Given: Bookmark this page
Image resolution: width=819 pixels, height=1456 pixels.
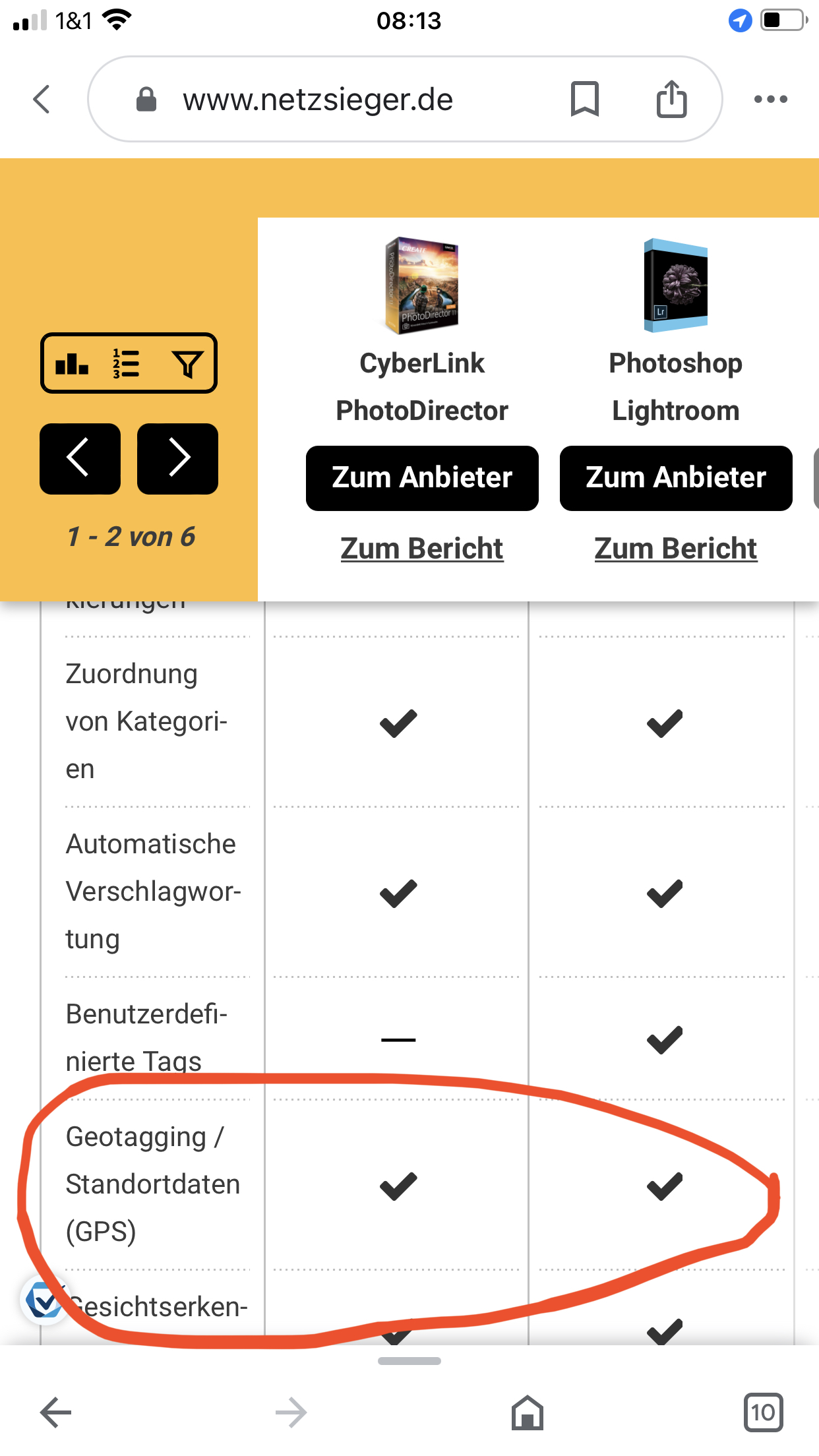Looking at the screenshot, I should [584, 100].
